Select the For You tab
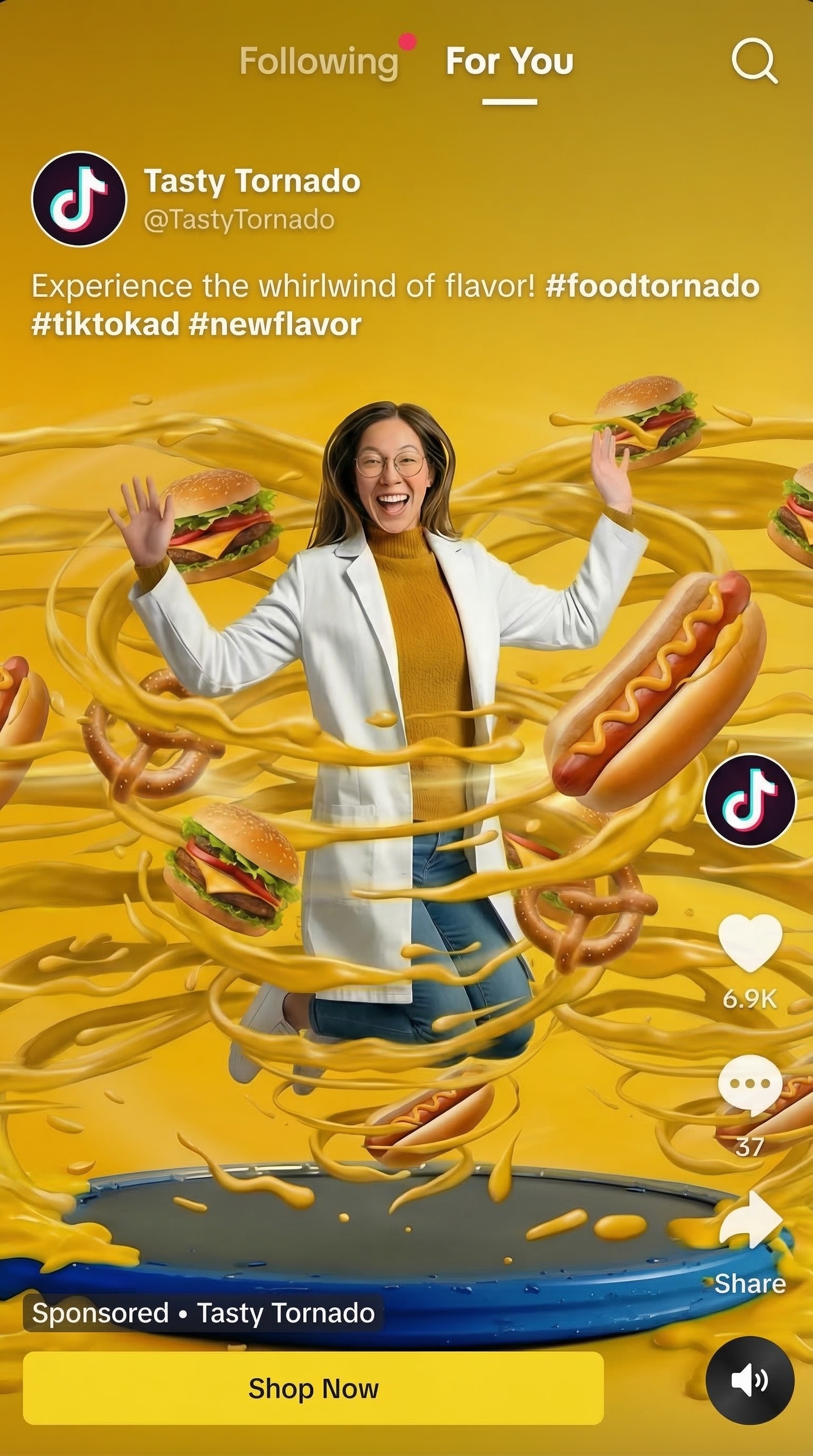This screenshot has width=813, height=1456. coord(509,61)
